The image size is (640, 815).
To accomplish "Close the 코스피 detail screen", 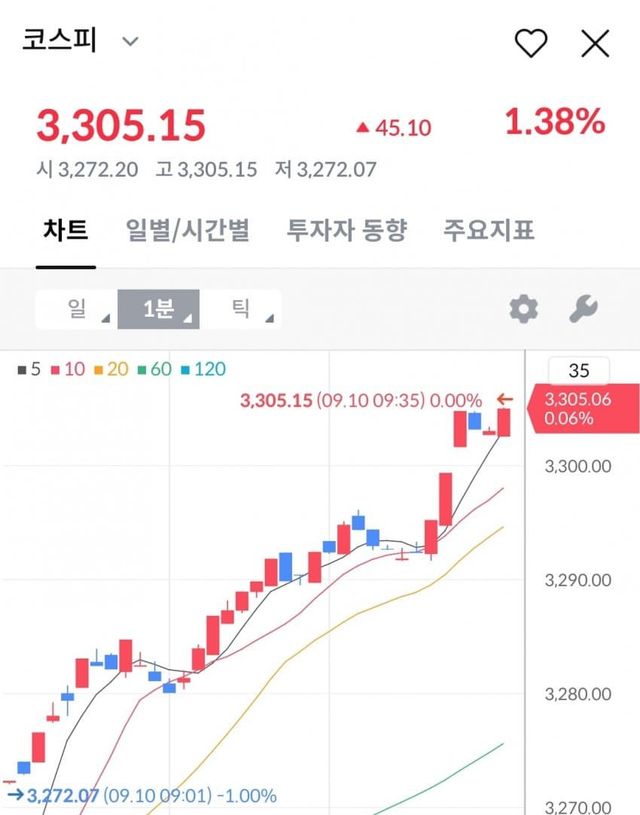I will (595, 43).
